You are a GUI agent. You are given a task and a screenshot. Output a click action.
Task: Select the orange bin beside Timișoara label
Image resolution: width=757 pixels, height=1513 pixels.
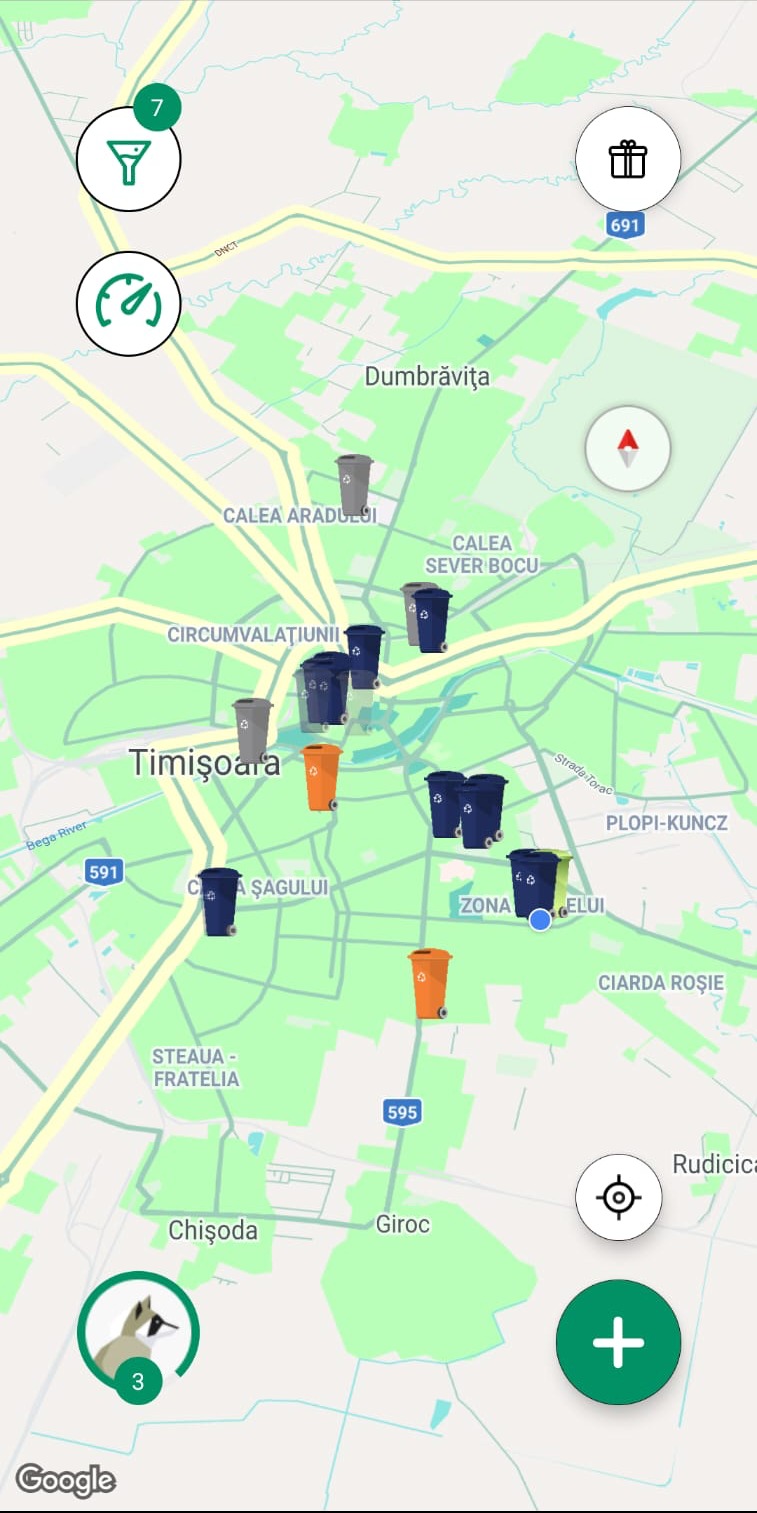323,776
